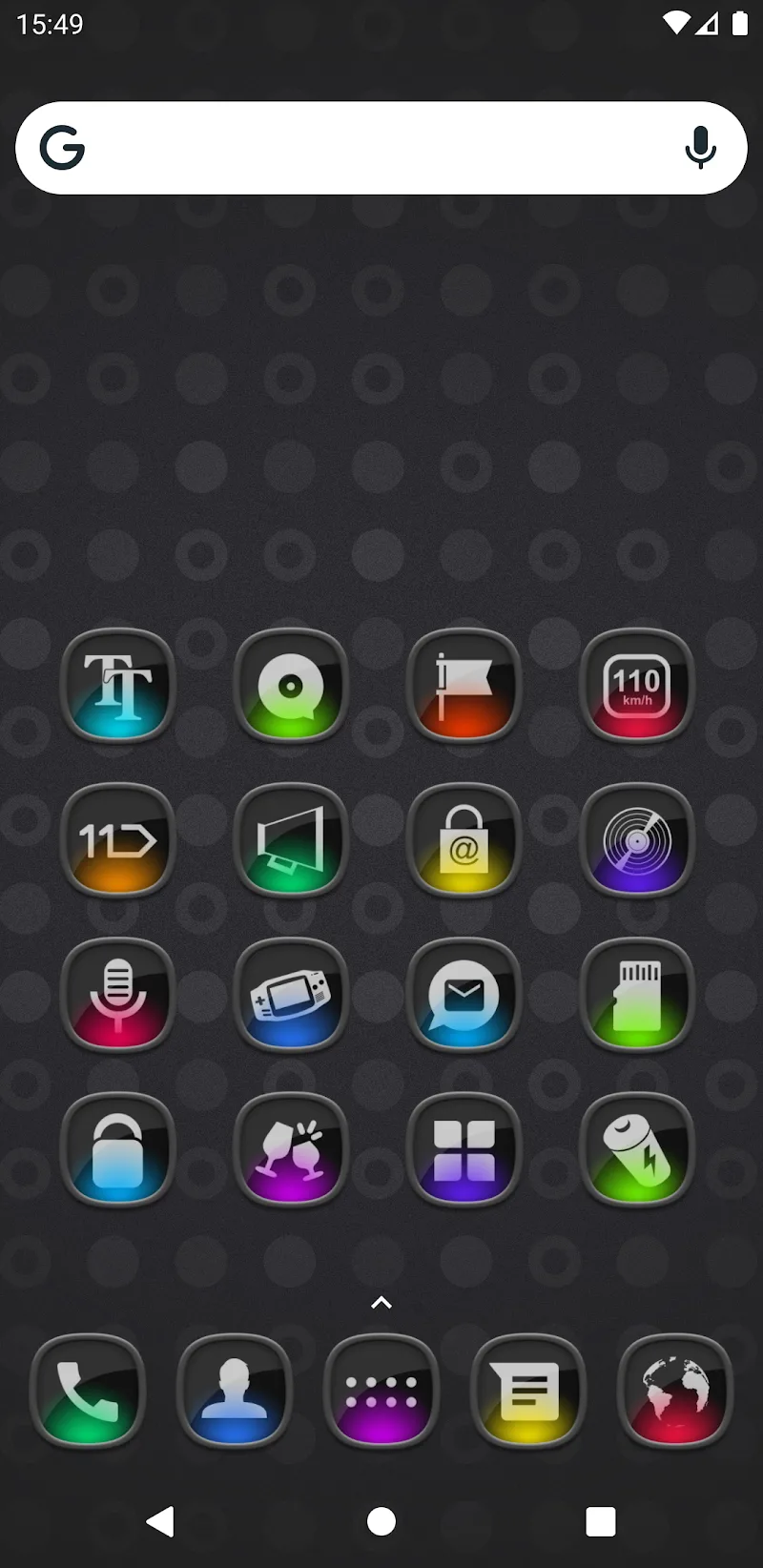Open the padlock with @ sign app
The width and height of the screenshot is (763, 1568).
pos(464,839)
